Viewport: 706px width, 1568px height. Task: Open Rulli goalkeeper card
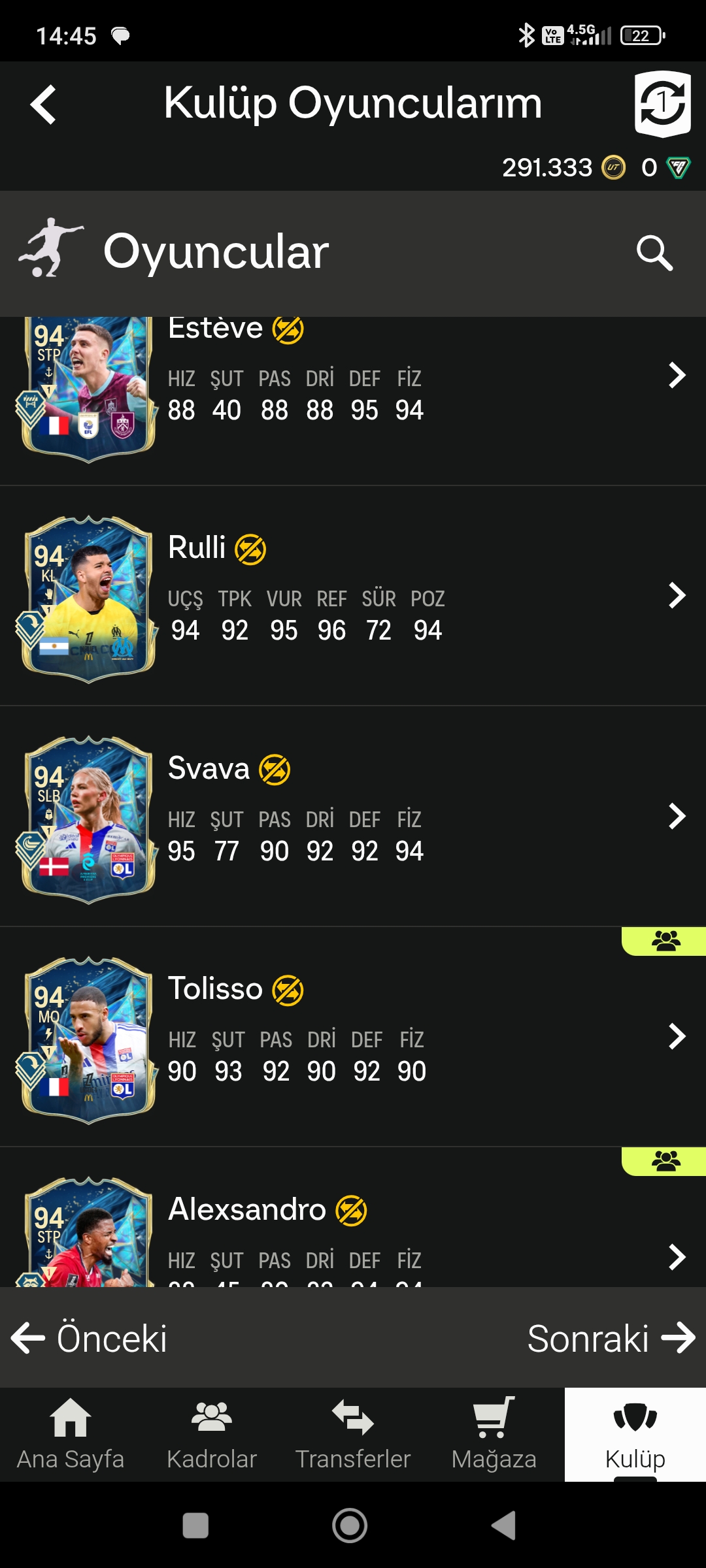[x=353, y=596]
